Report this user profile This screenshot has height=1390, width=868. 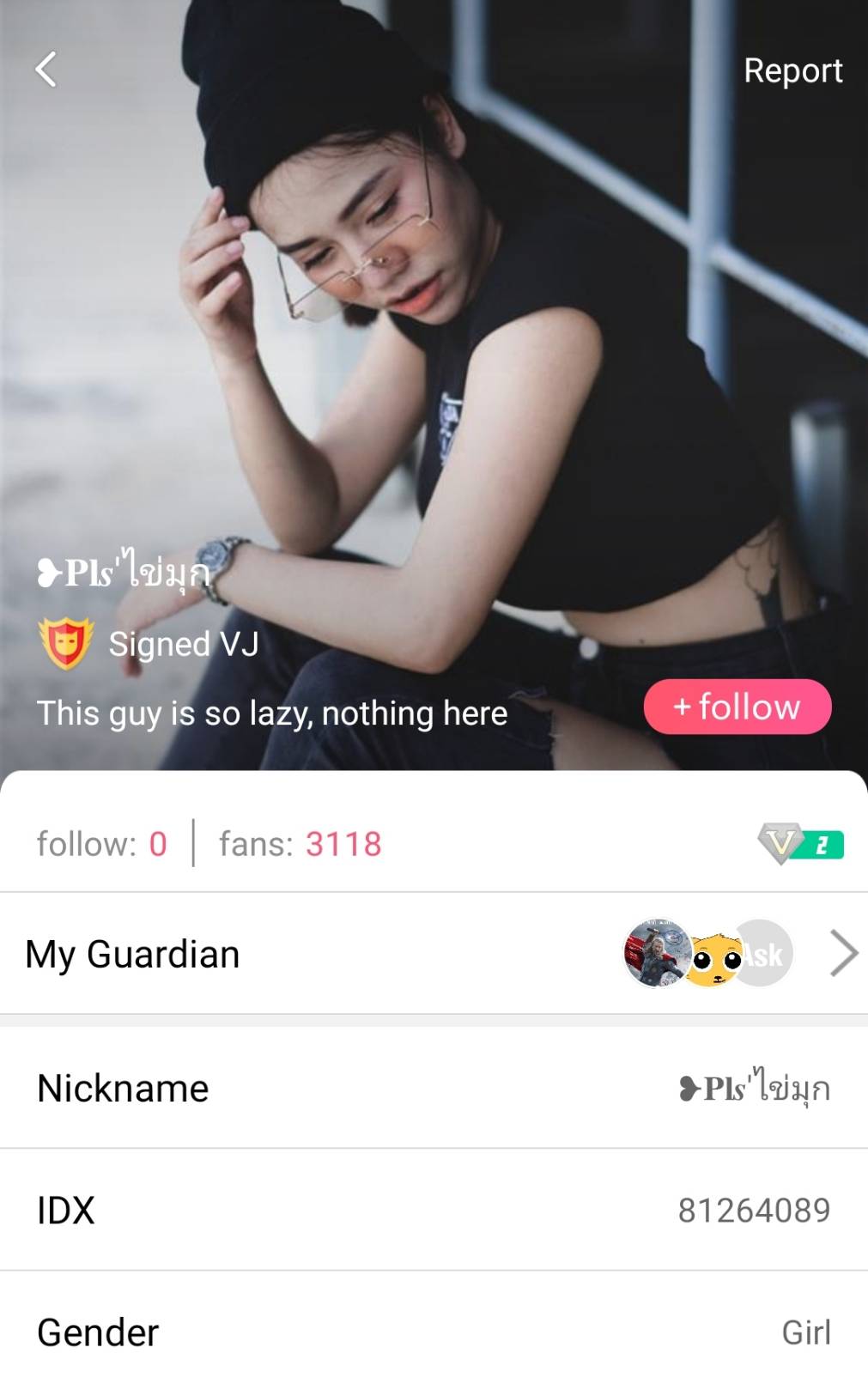[x=792, y=70]
